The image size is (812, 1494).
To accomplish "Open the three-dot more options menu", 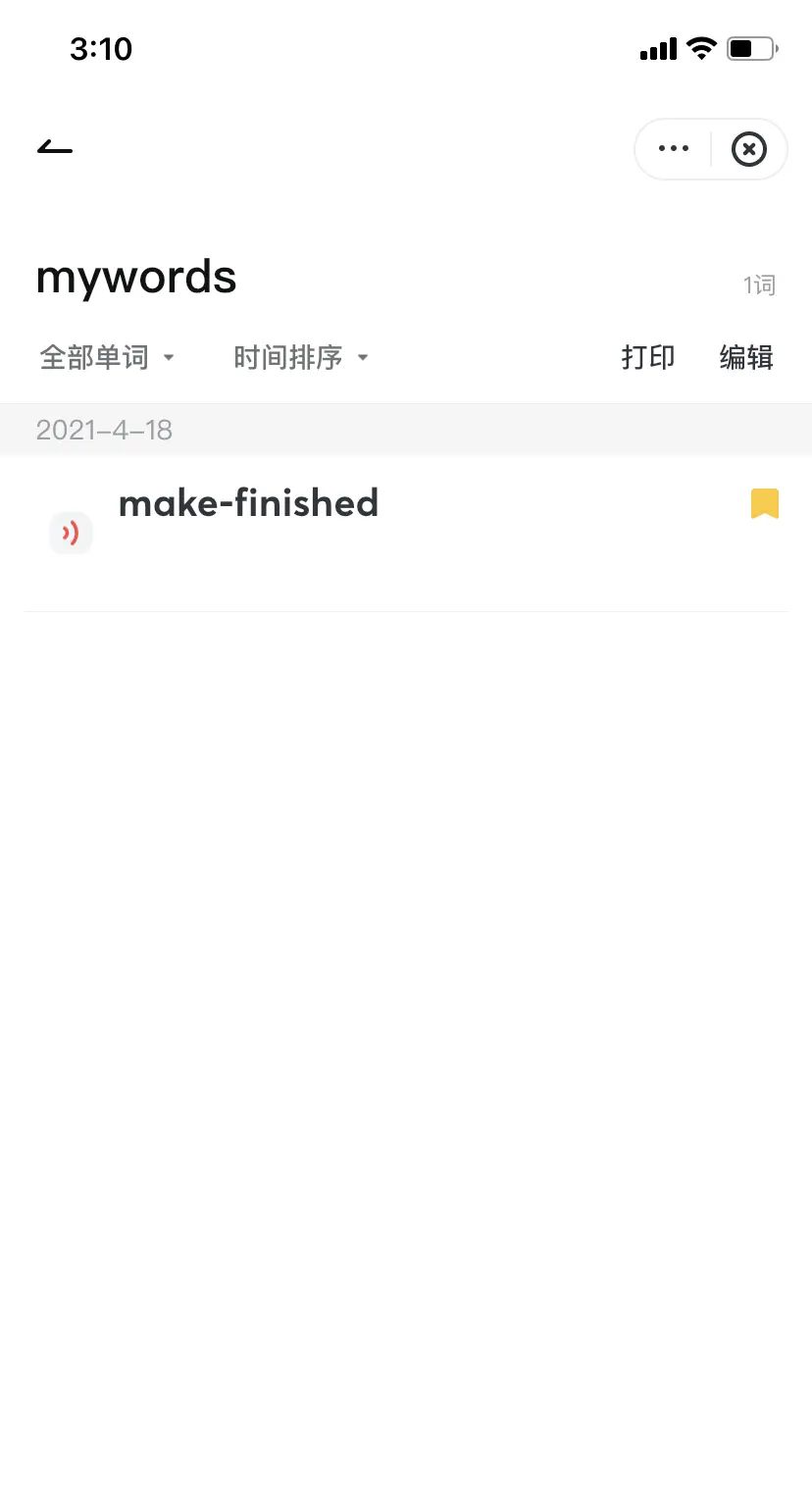I will tap(673, 148).
